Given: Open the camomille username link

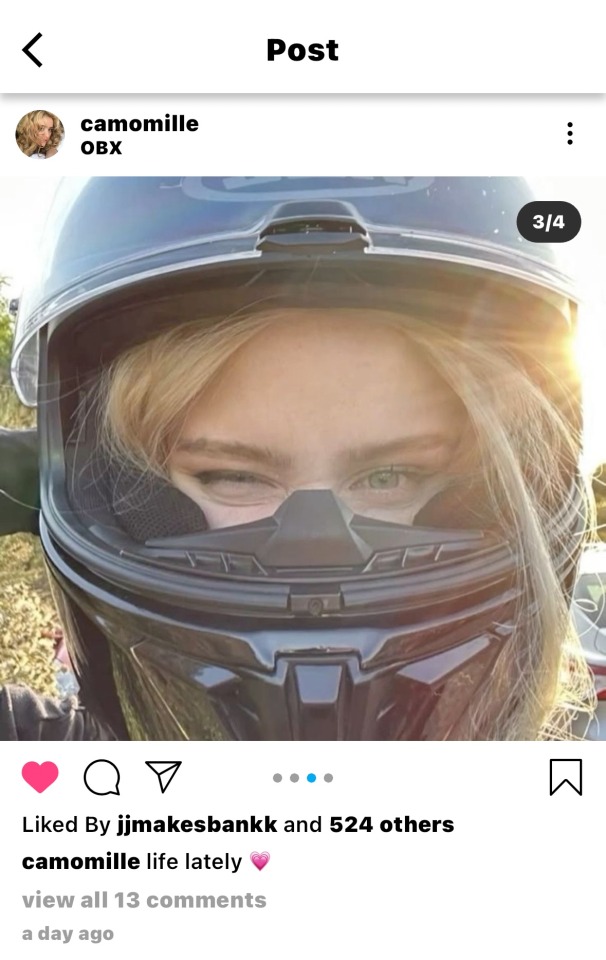Looking at the screenshot, I should tap(139, 124).
